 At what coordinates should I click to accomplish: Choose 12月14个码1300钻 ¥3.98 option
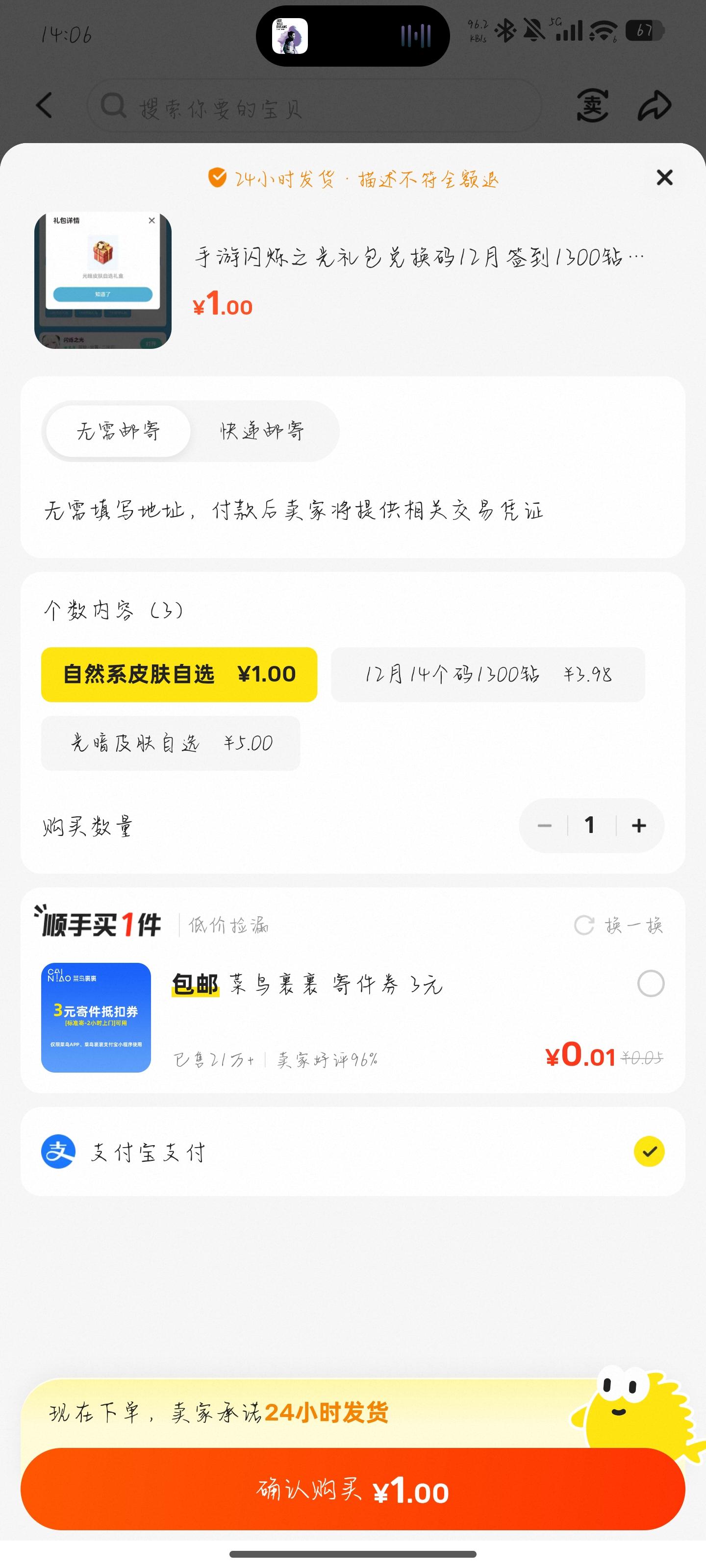click(x=487, y=674)
